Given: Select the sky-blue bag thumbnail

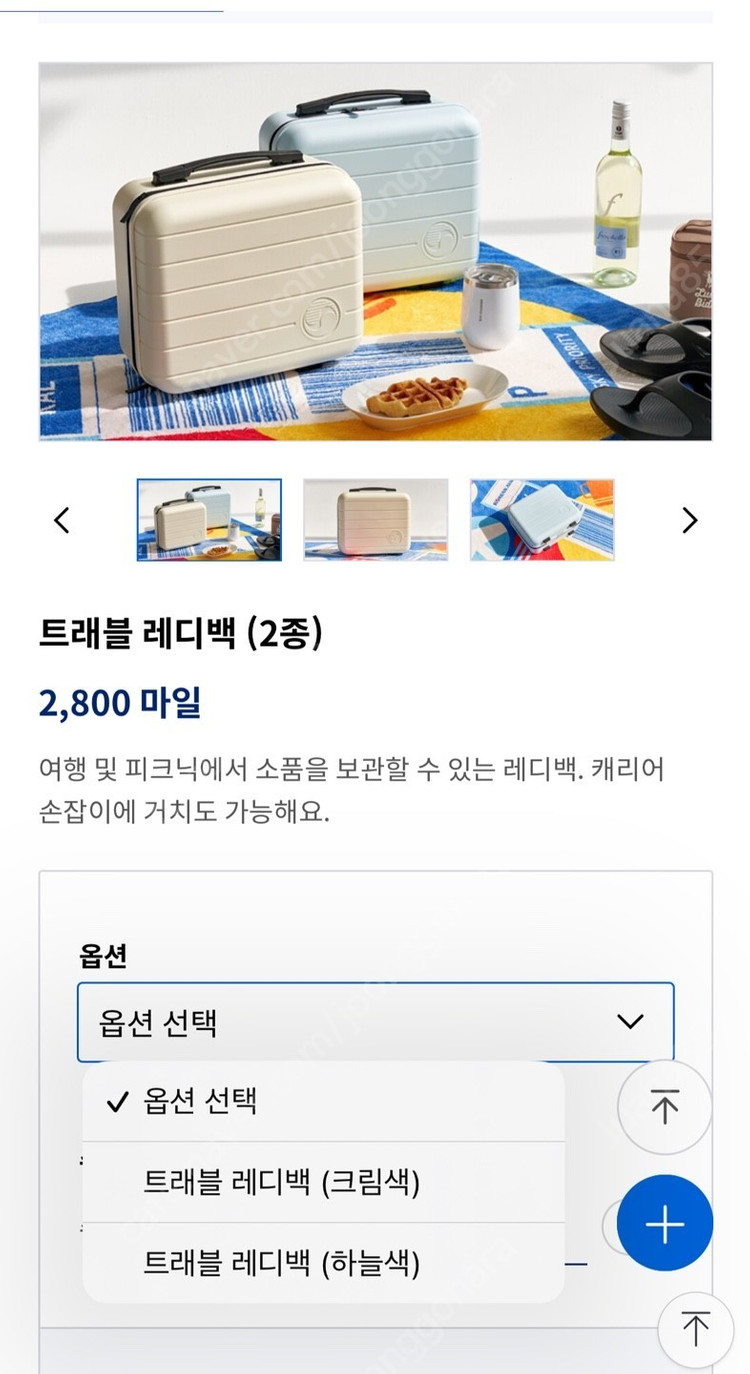Looking at the screenshot, I should 542,521.
